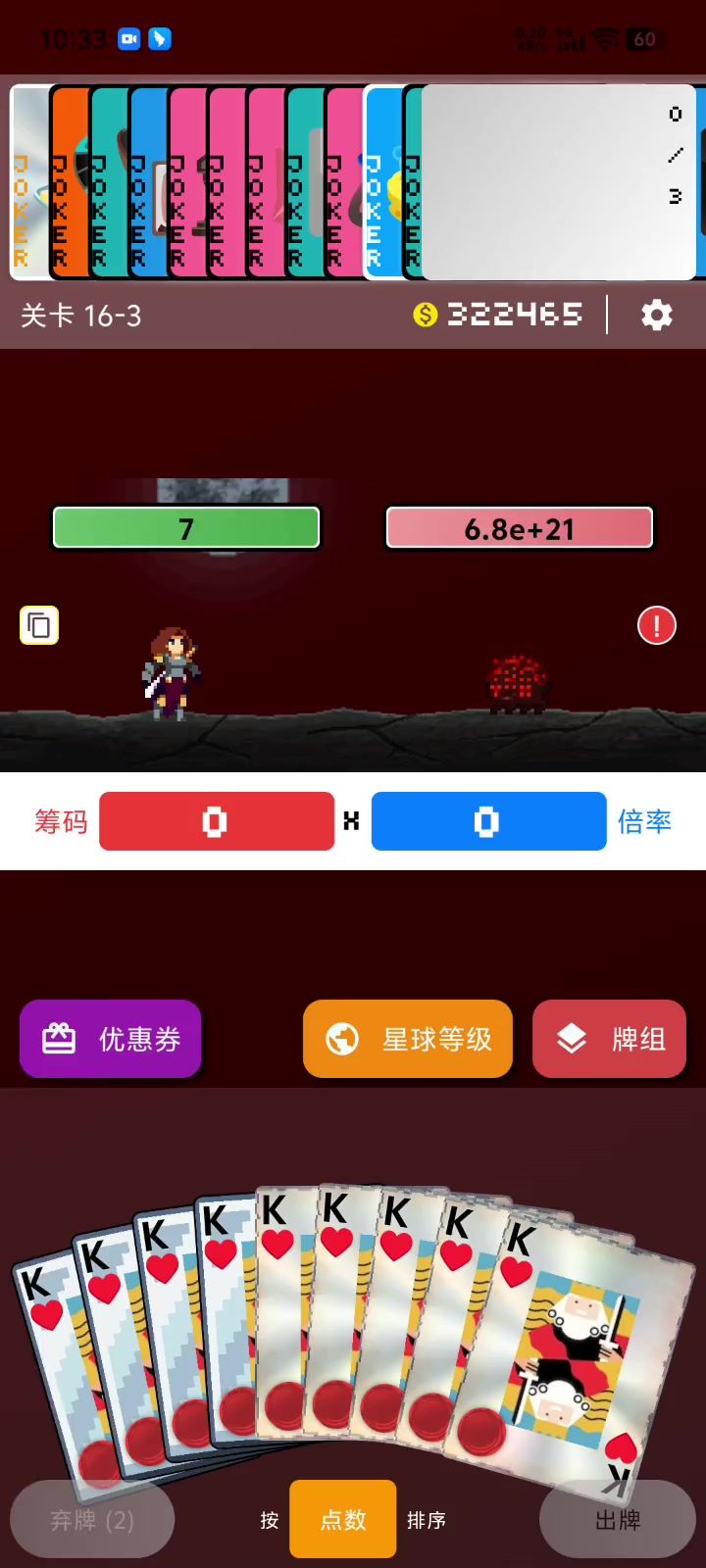This screenshot has width=706, height=1568.
Task: Select the orange Joker card
Action: coord(69,181)
